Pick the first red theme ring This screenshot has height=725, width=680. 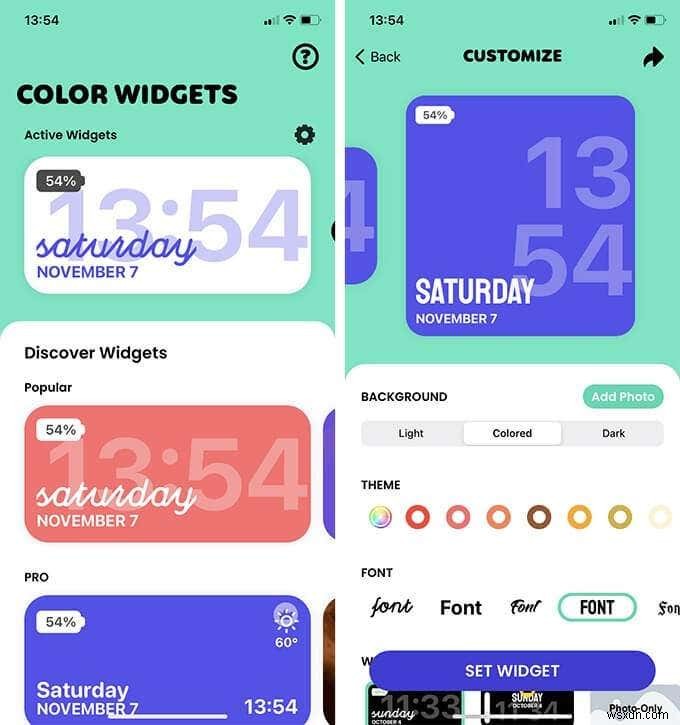coord(418,517)
